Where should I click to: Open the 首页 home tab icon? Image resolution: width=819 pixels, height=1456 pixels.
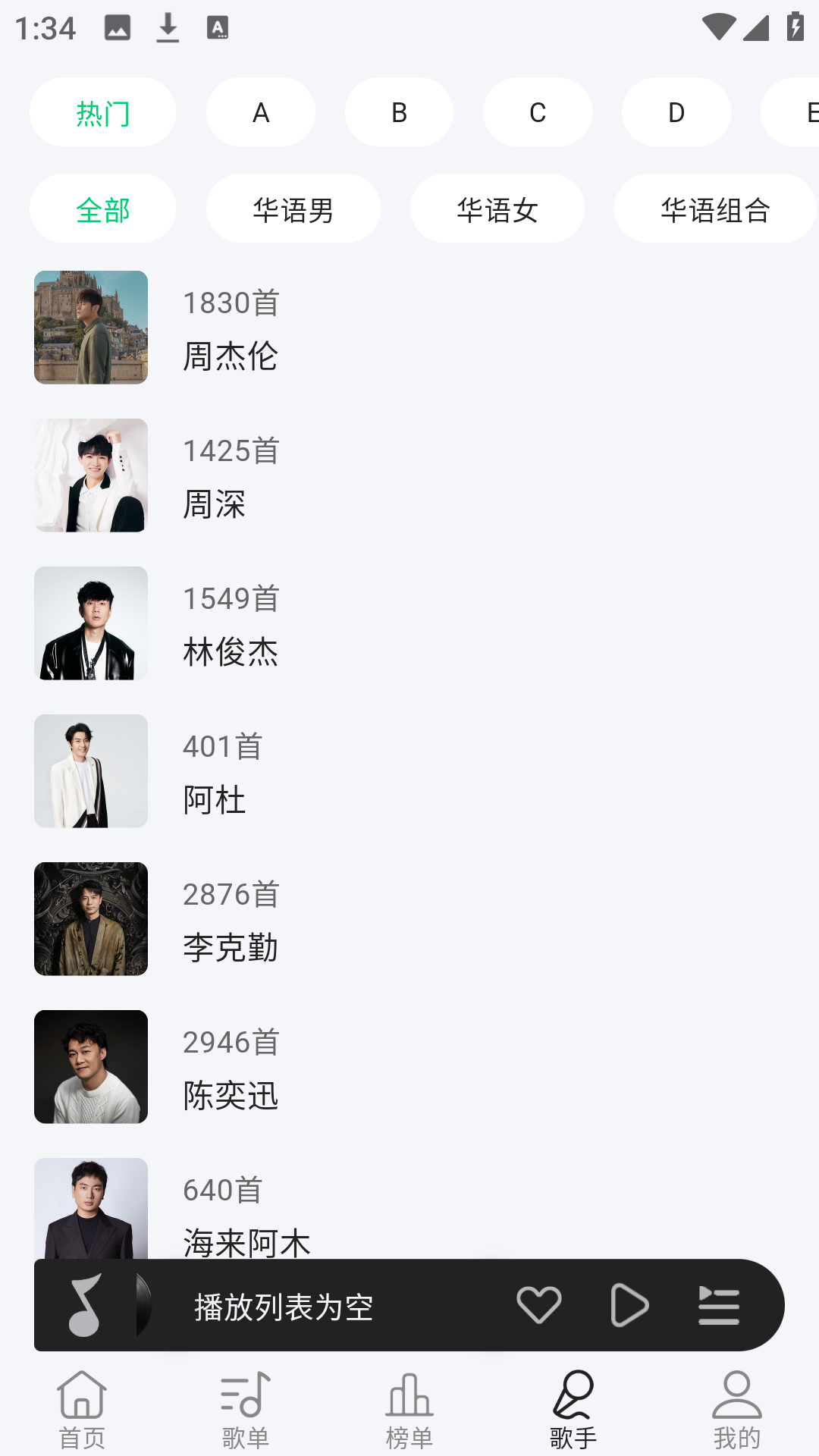pyautogui.click(x=82, y=1399)
